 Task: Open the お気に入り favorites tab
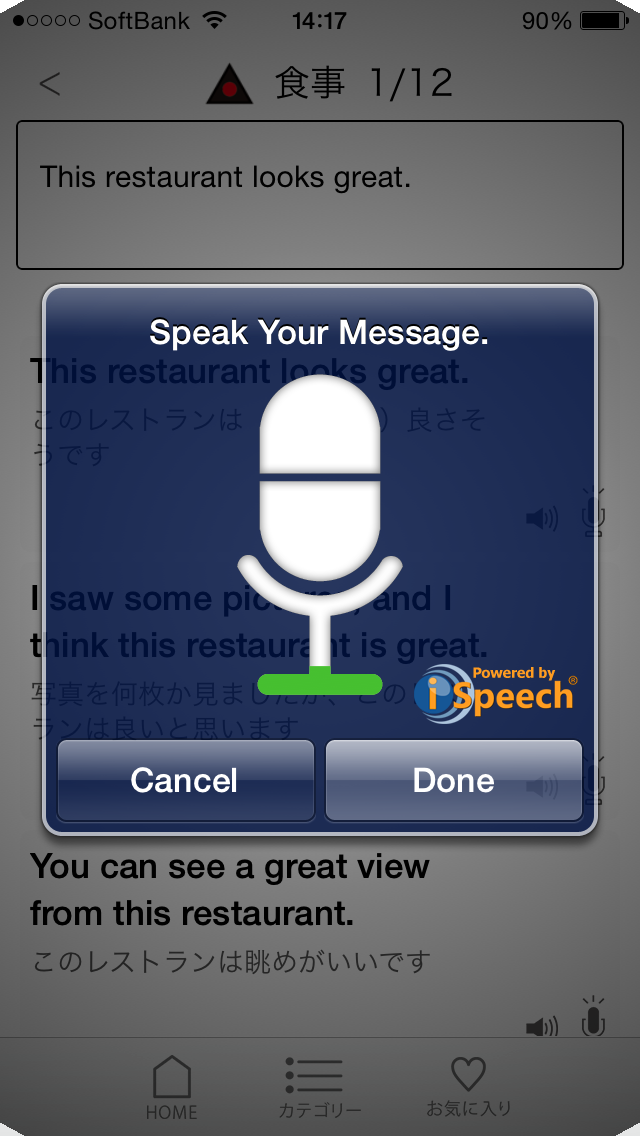468,1087
